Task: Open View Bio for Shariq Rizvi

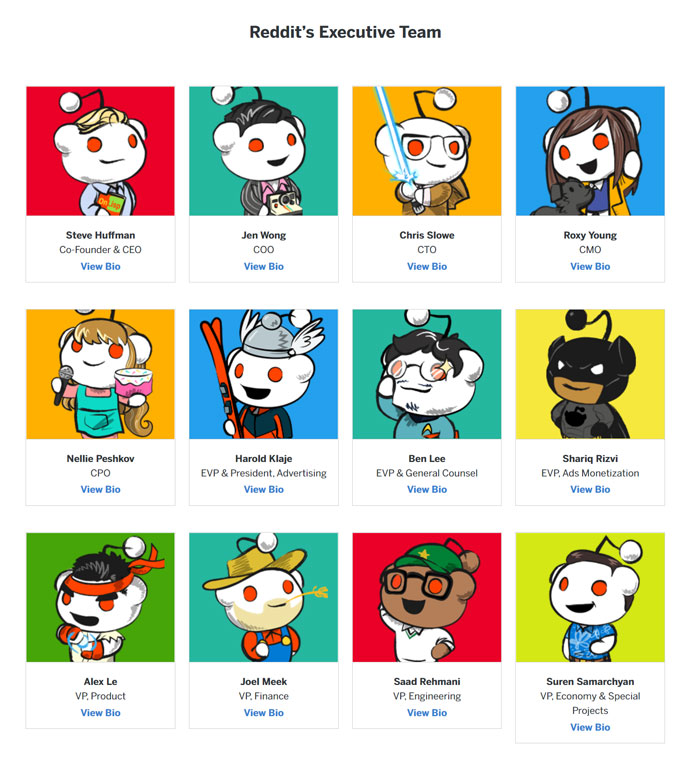Action: 589,489
